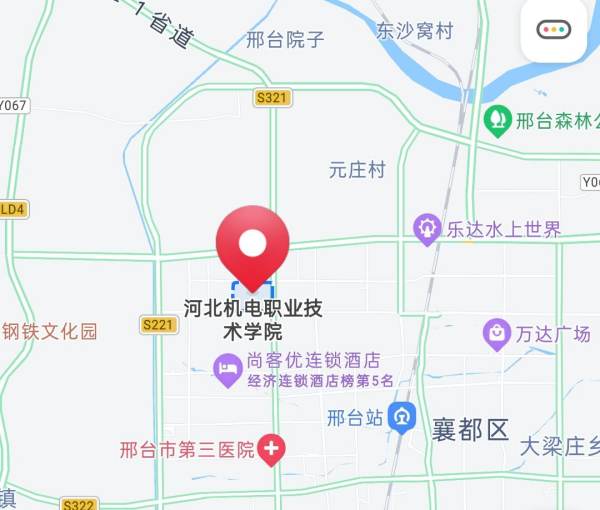Select 尚客优连锁酒店 hotel marker
This screenshot has width=600, height=510.
[x=228, y=371]
